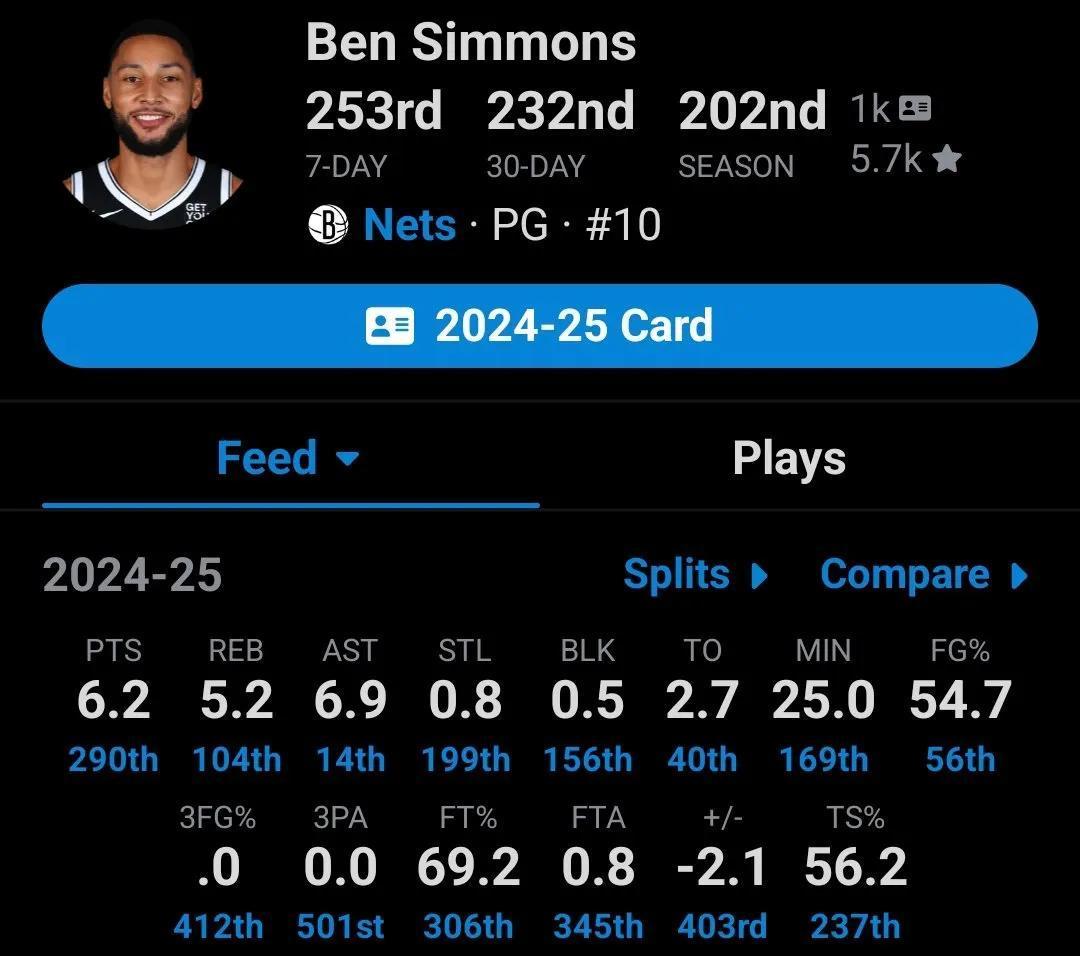Favorite Ben Simmons with the star icon
The width and height of the screenshot is (1080, 956).
[945, 160]
